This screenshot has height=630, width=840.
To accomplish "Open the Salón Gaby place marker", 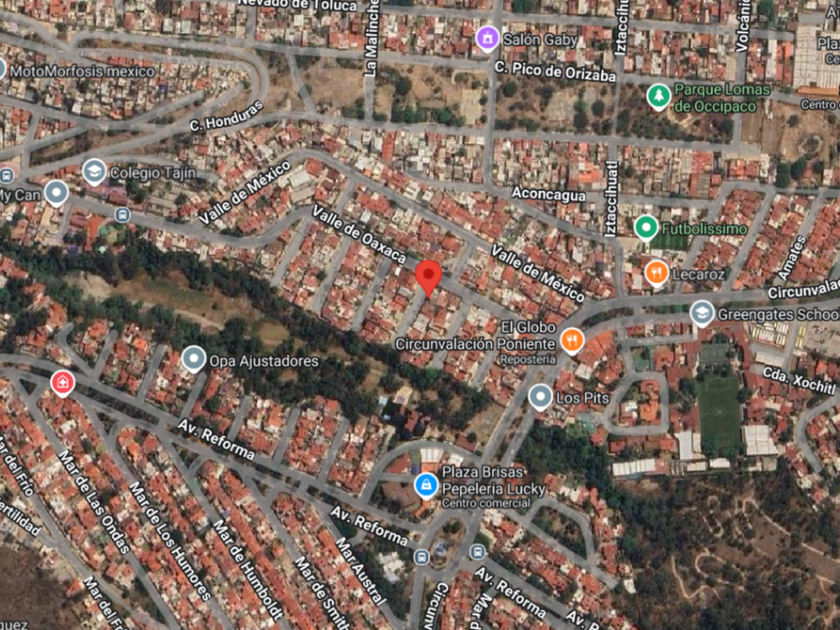I will [488, 39].
